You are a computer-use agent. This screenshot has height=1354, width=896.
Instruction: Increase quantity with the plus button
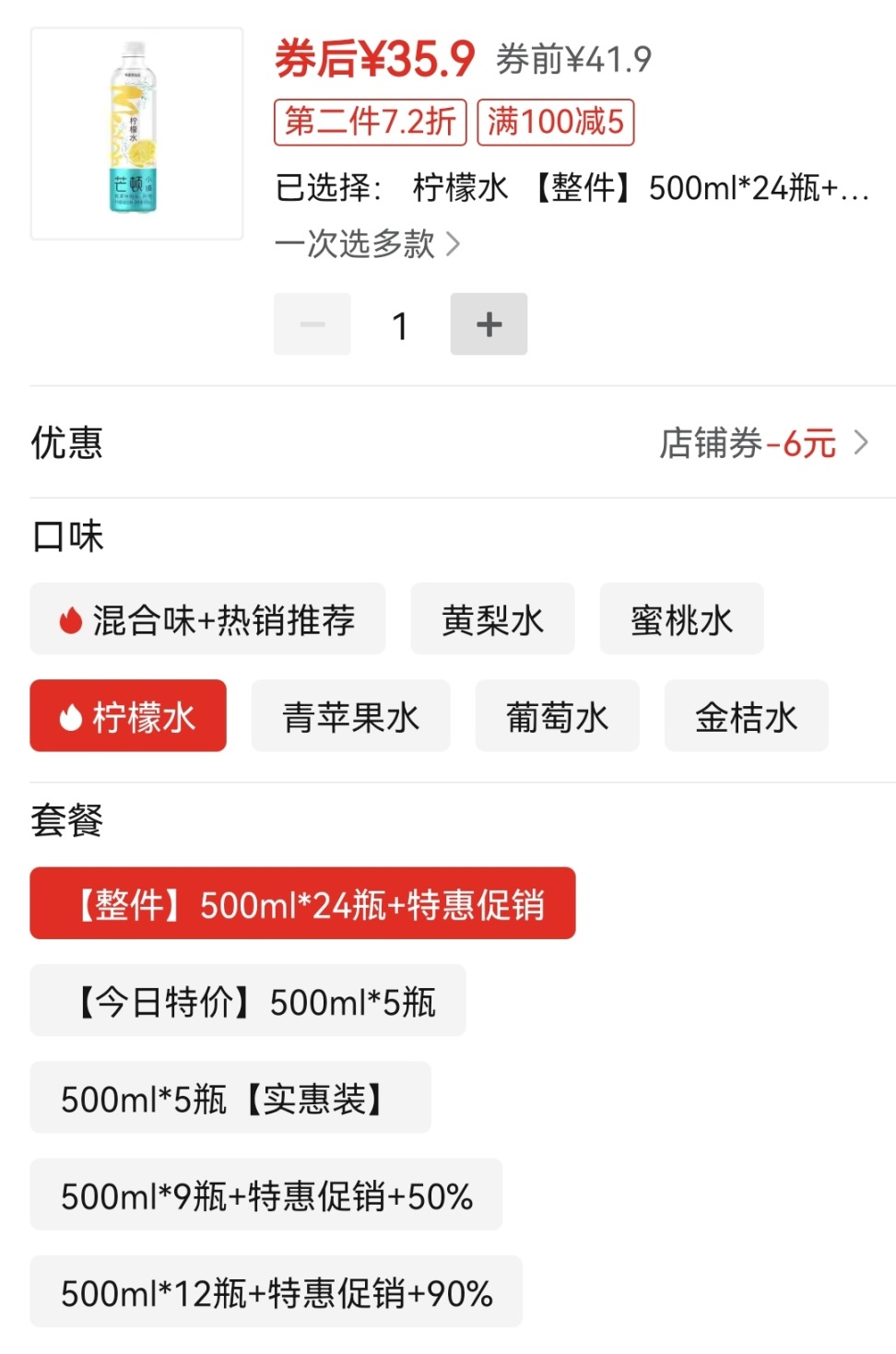tap(489, 324)
